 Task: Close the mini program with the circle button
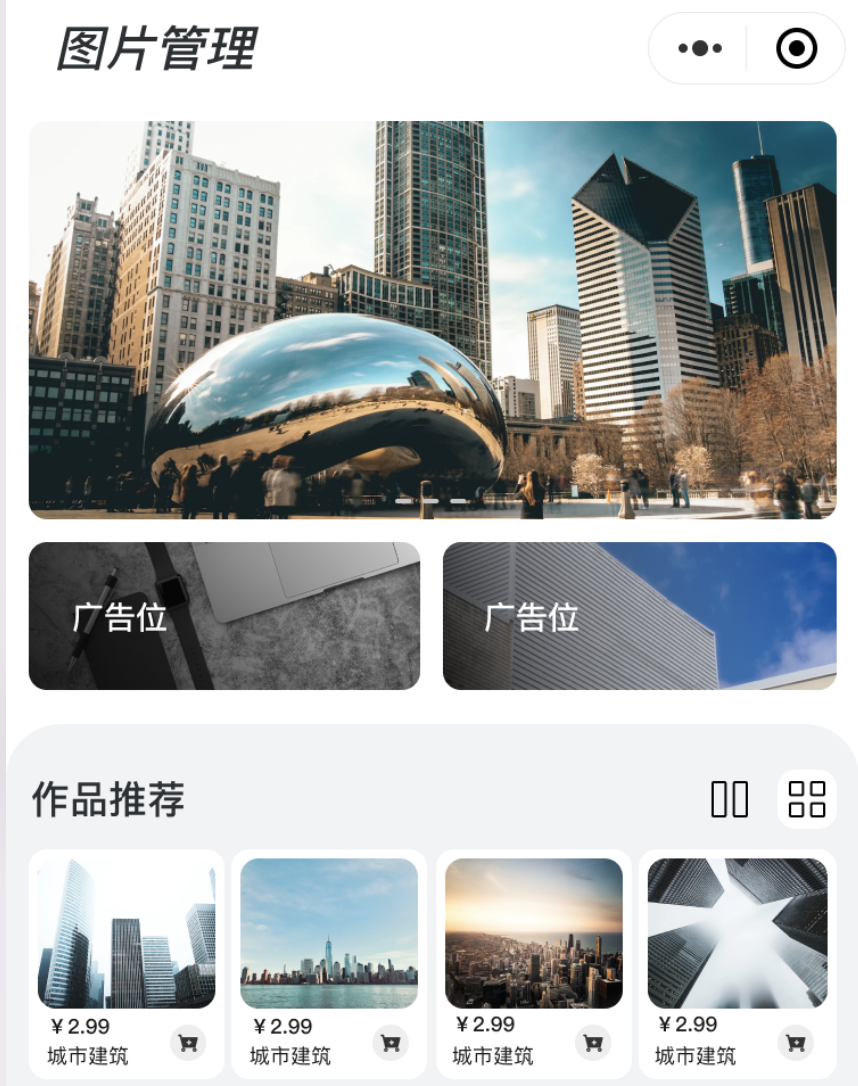coord(796,48)
